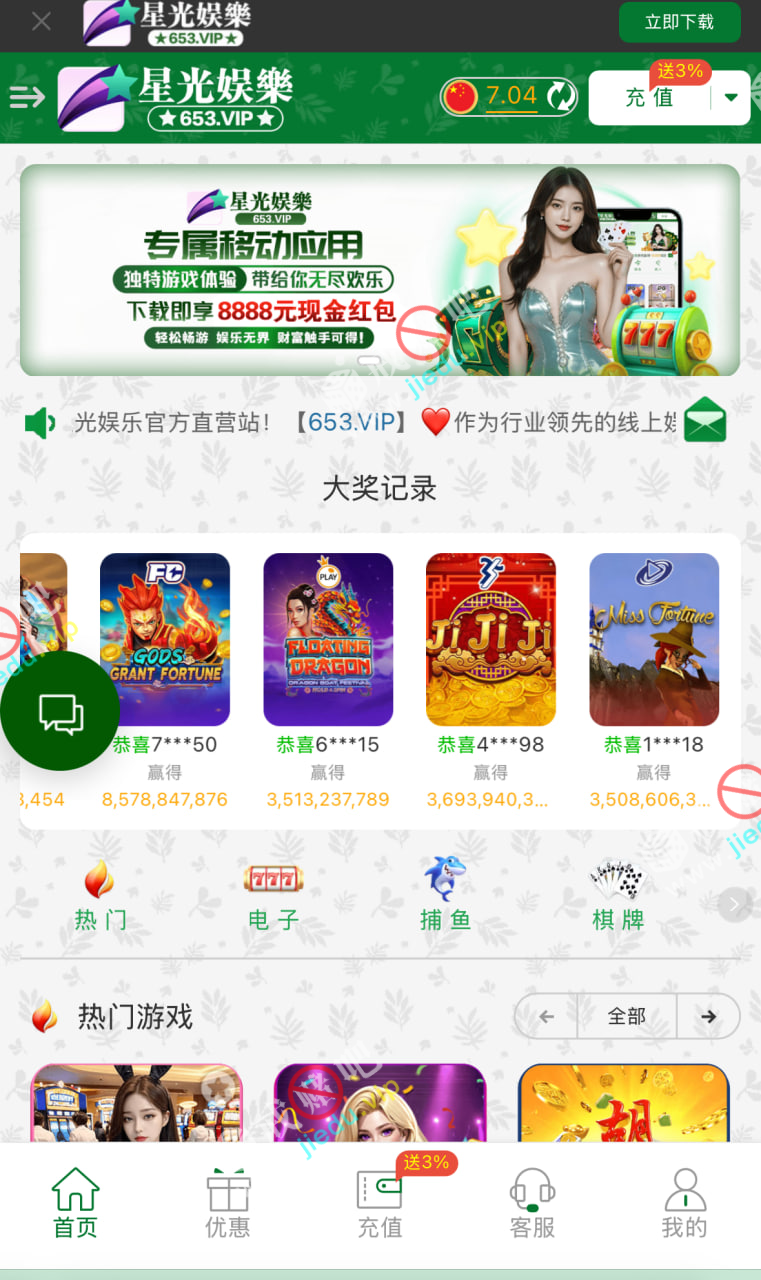Close the app download banner

click(x=41, y=22)
